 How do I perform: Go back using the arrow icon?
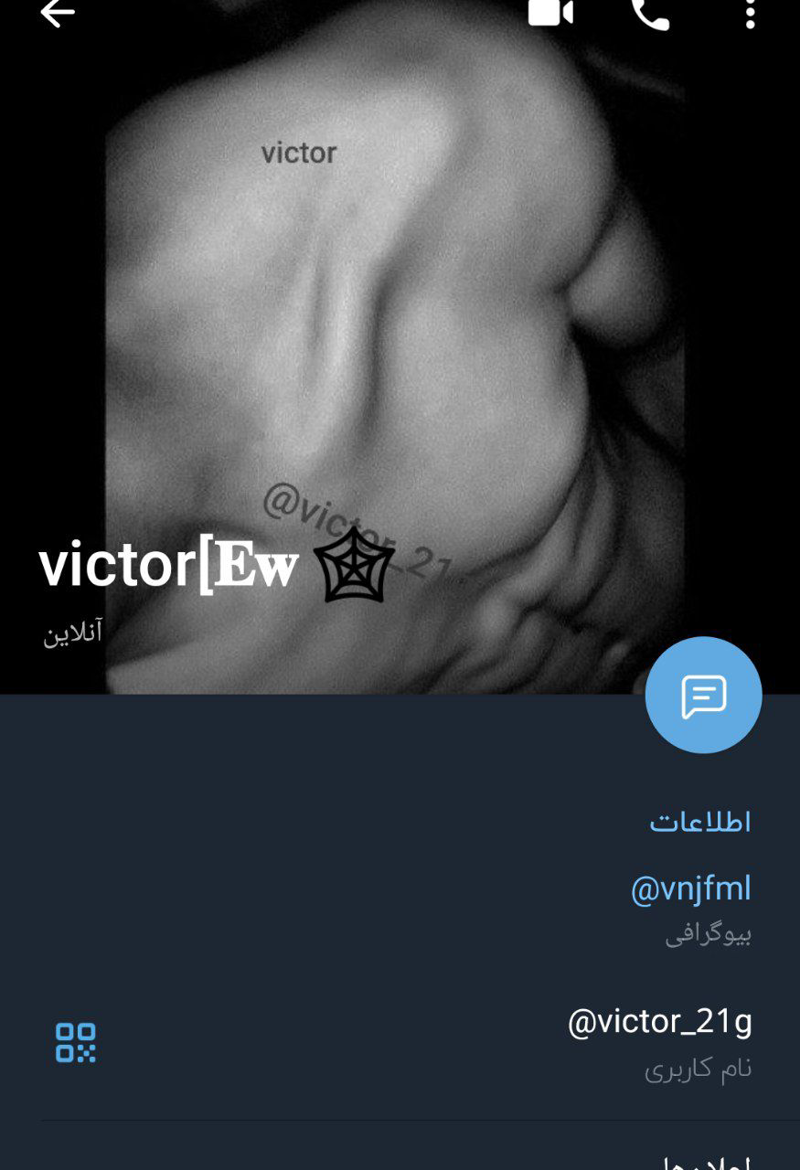[x=57, y=14]
